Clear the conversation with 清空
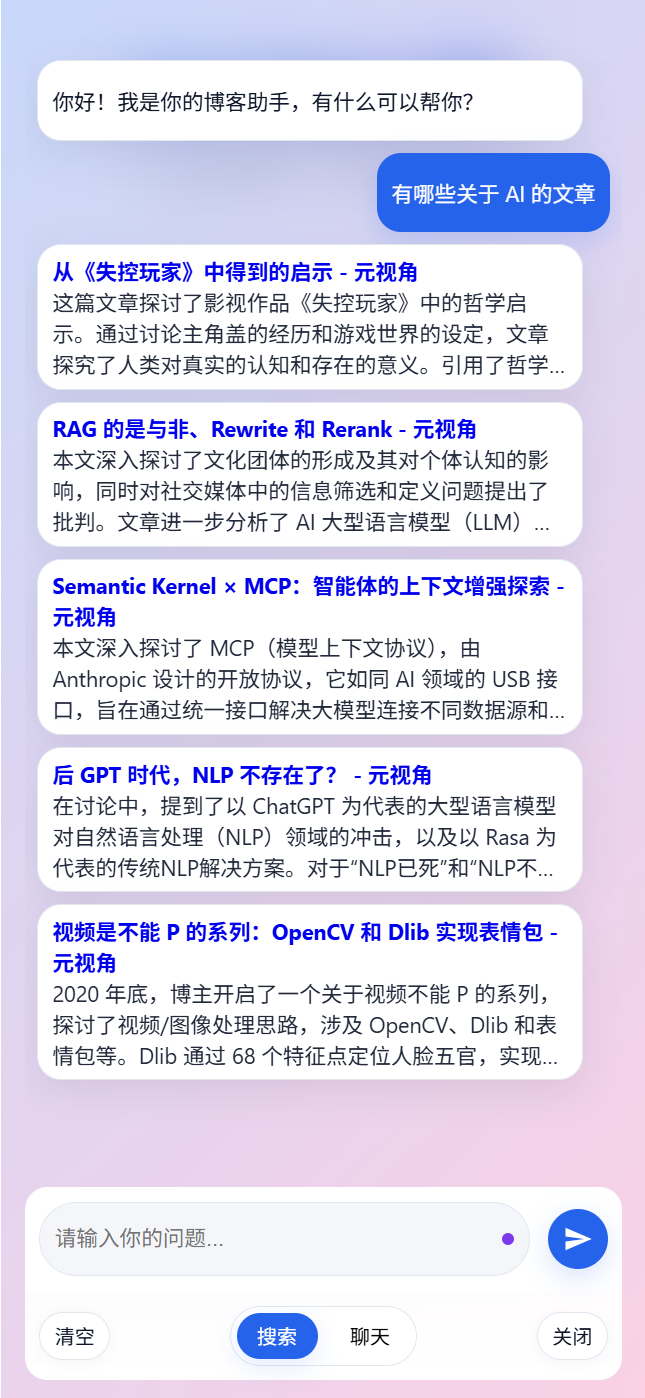645x1398 pixels. (x=75, y=1336)
